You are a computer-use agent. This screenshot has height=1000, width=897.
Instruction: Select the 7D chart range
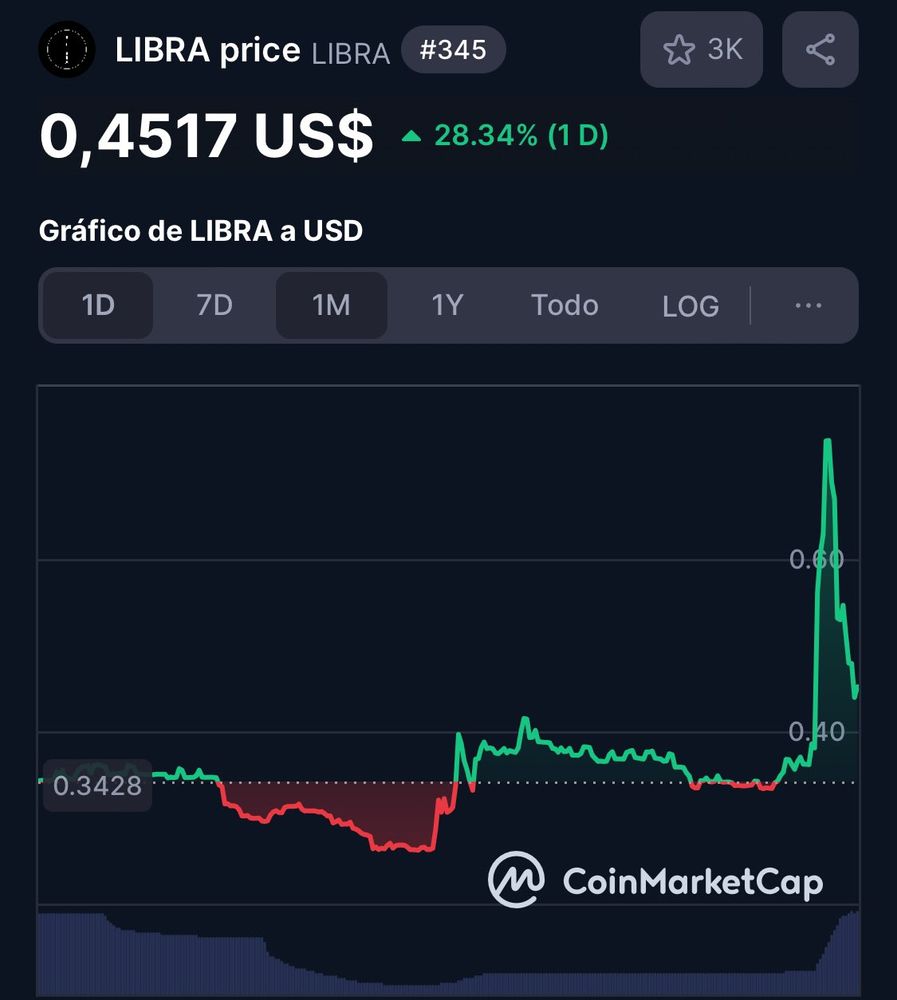pyautogui.click(x=214, y=305)
